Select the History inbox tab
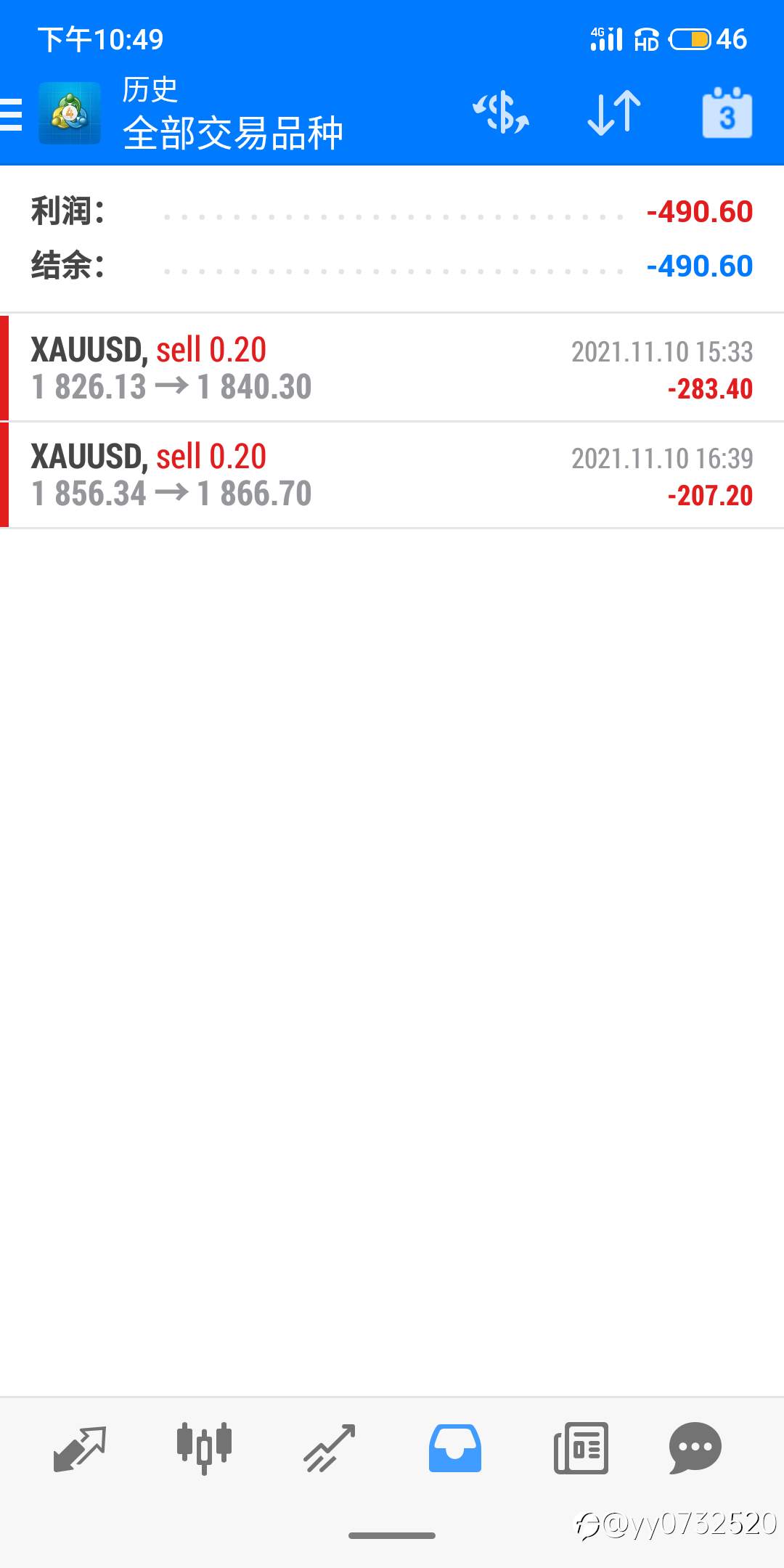This screenshot has height=1568, width=784. 455,1448
